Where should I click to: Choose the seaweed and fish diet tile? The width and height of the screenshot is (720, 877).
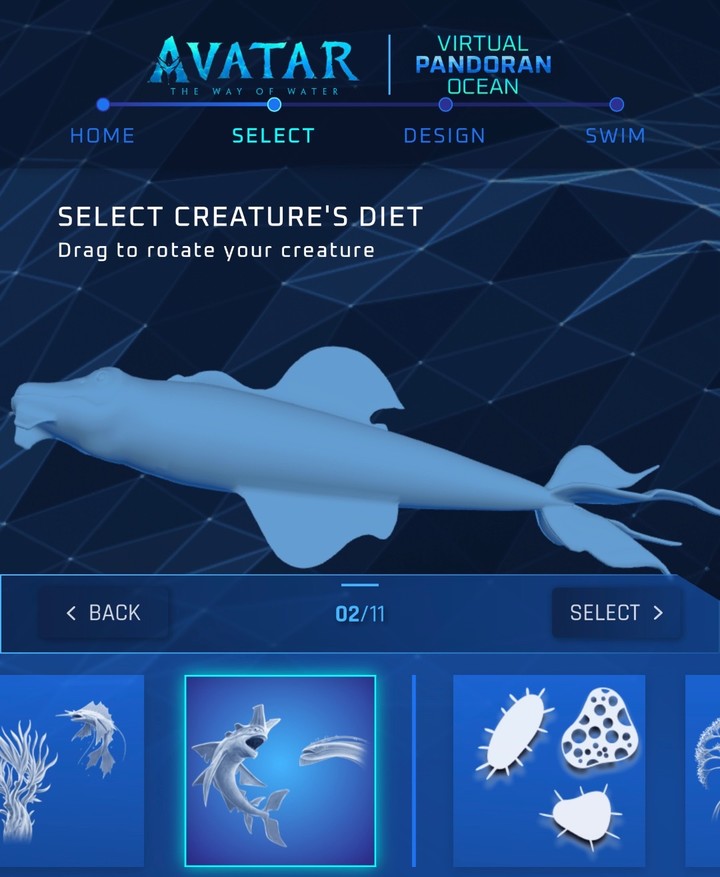[70, 770]
